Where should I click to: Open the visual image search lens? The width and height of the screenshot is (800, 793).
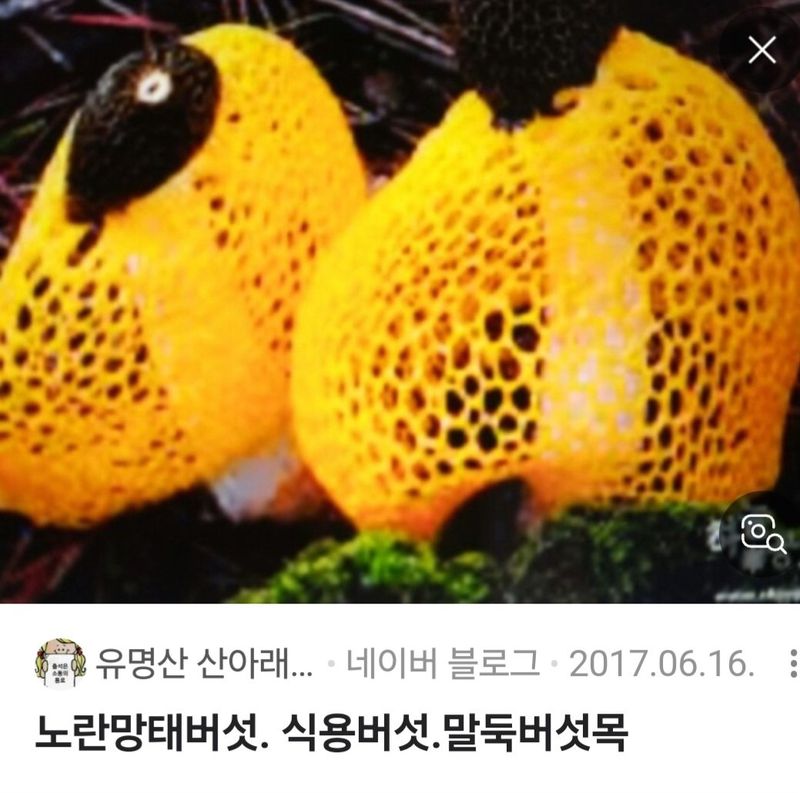coord(762,535)
